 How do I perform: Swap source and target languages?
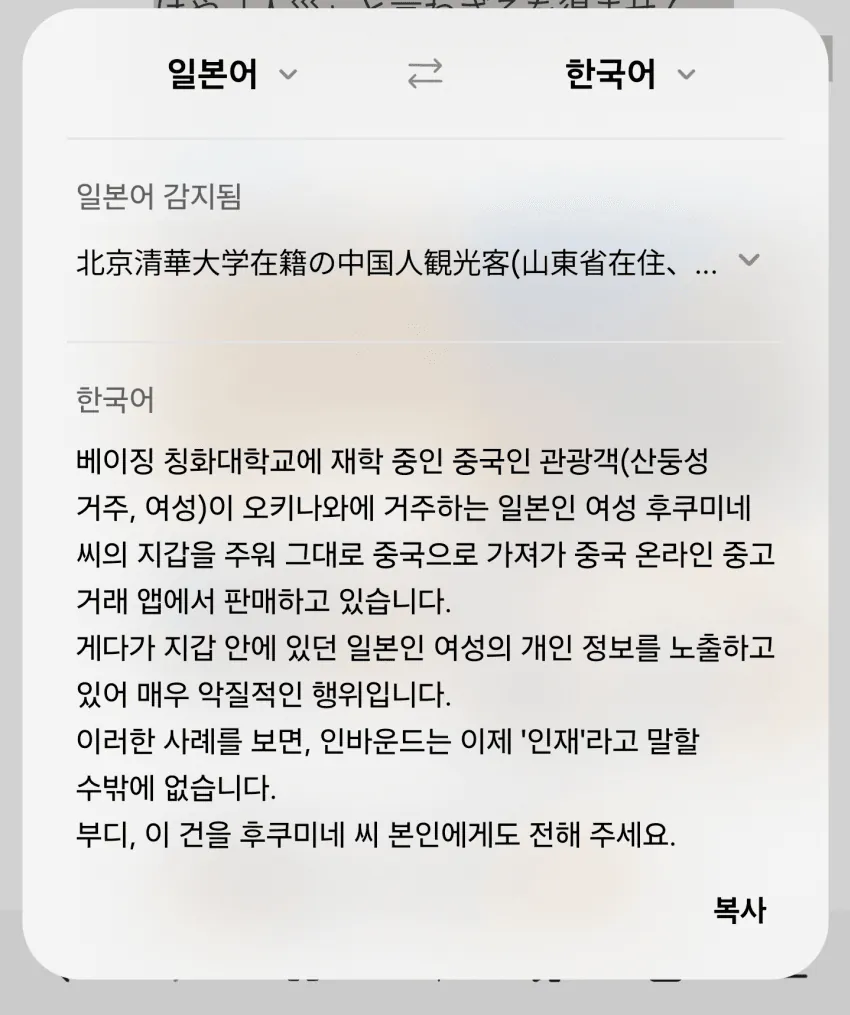pyautogui.click(x=425, y=75)
